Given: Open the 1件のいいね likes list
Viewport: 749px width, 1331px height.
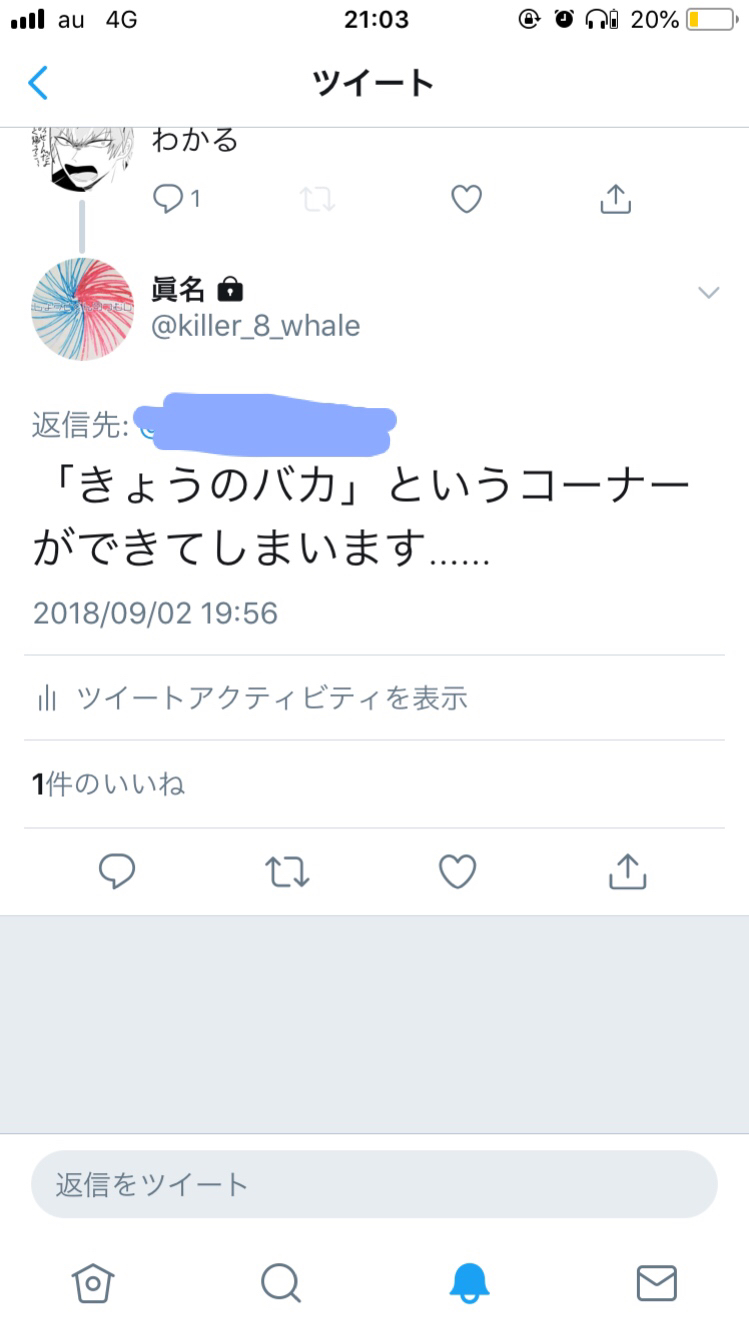Looking at the screenshot, I should pyautogui.click(x=108, y=785).
